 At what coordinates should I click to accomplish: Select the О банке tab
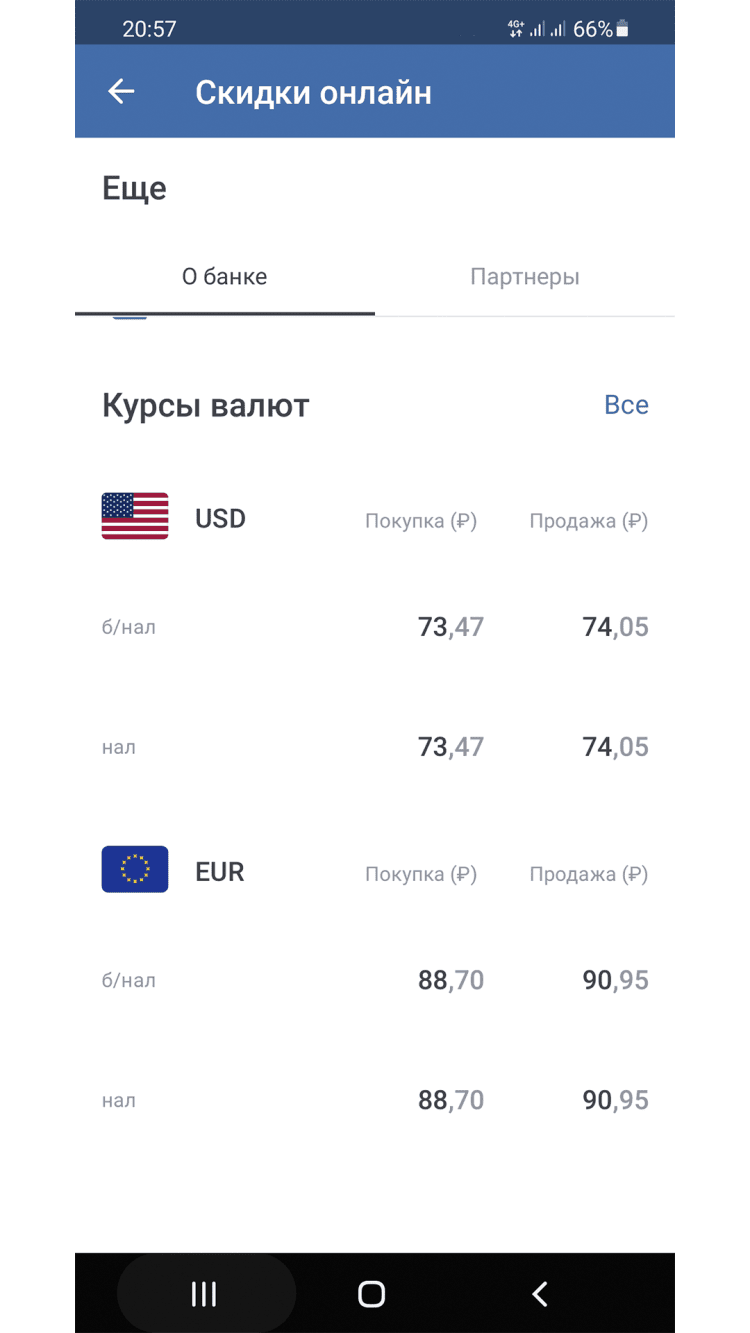(224, 277)
